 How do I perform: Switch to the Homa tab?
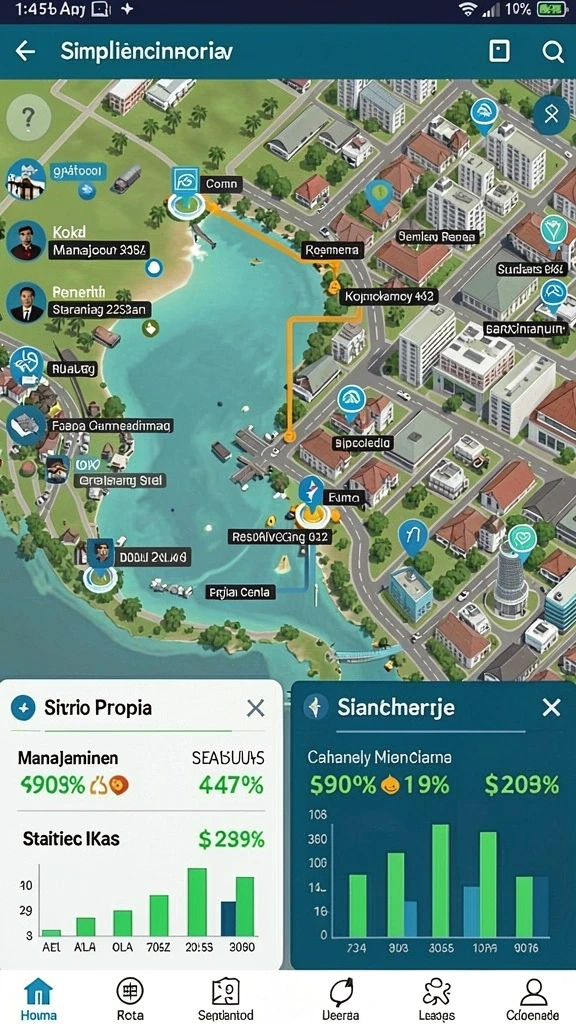tap(38, 999)
